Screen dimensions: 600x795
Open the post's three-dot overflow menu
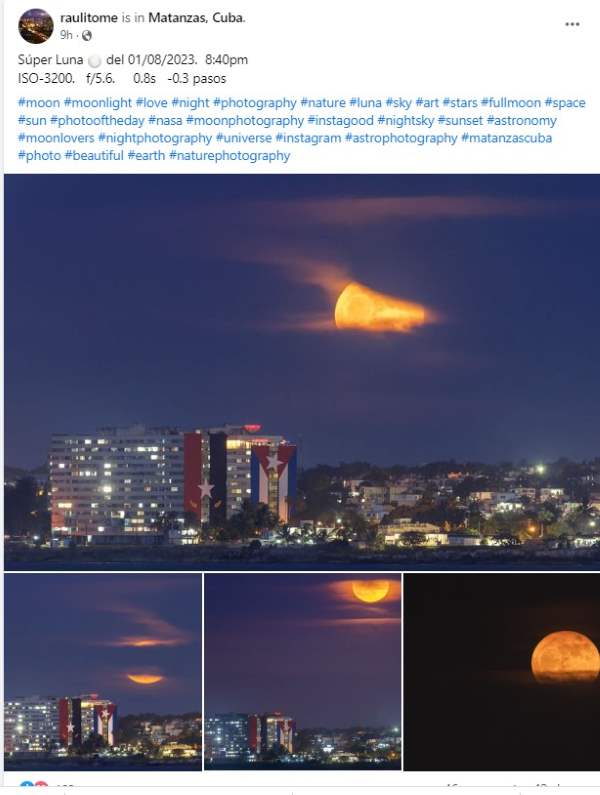(x=572, y=24)
